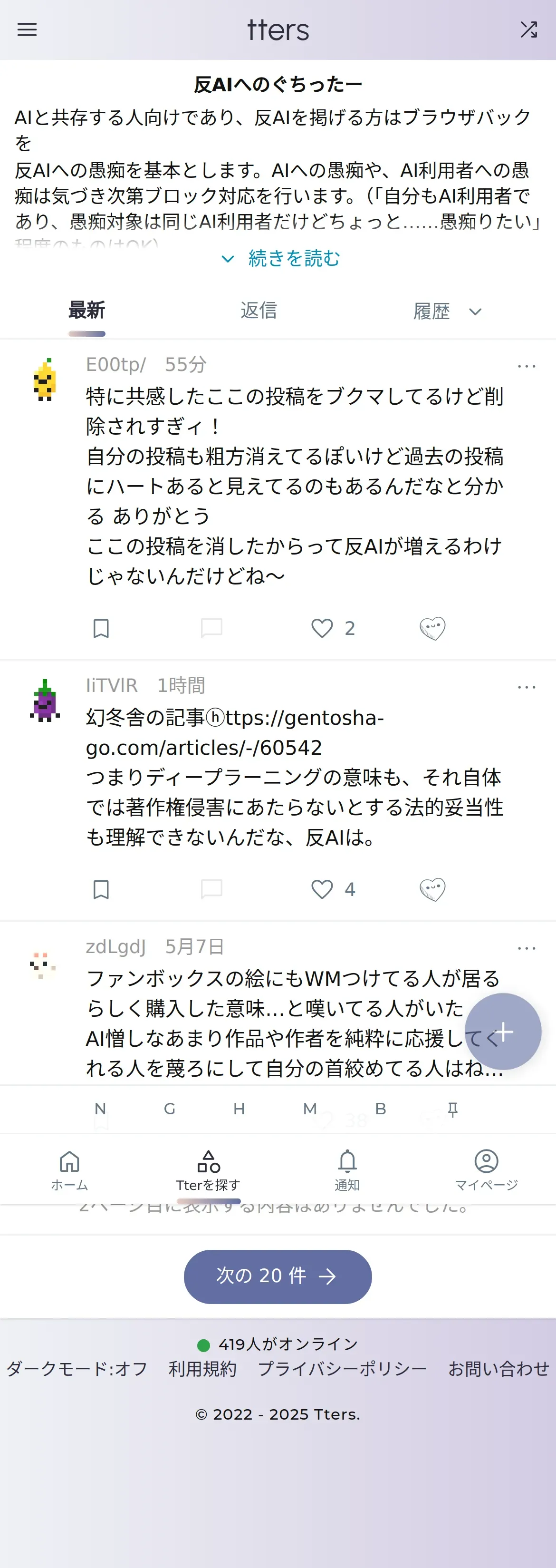556x1568 pixels.
Task: Switch to the 返信 tab
Action: (x=259, y=311)
